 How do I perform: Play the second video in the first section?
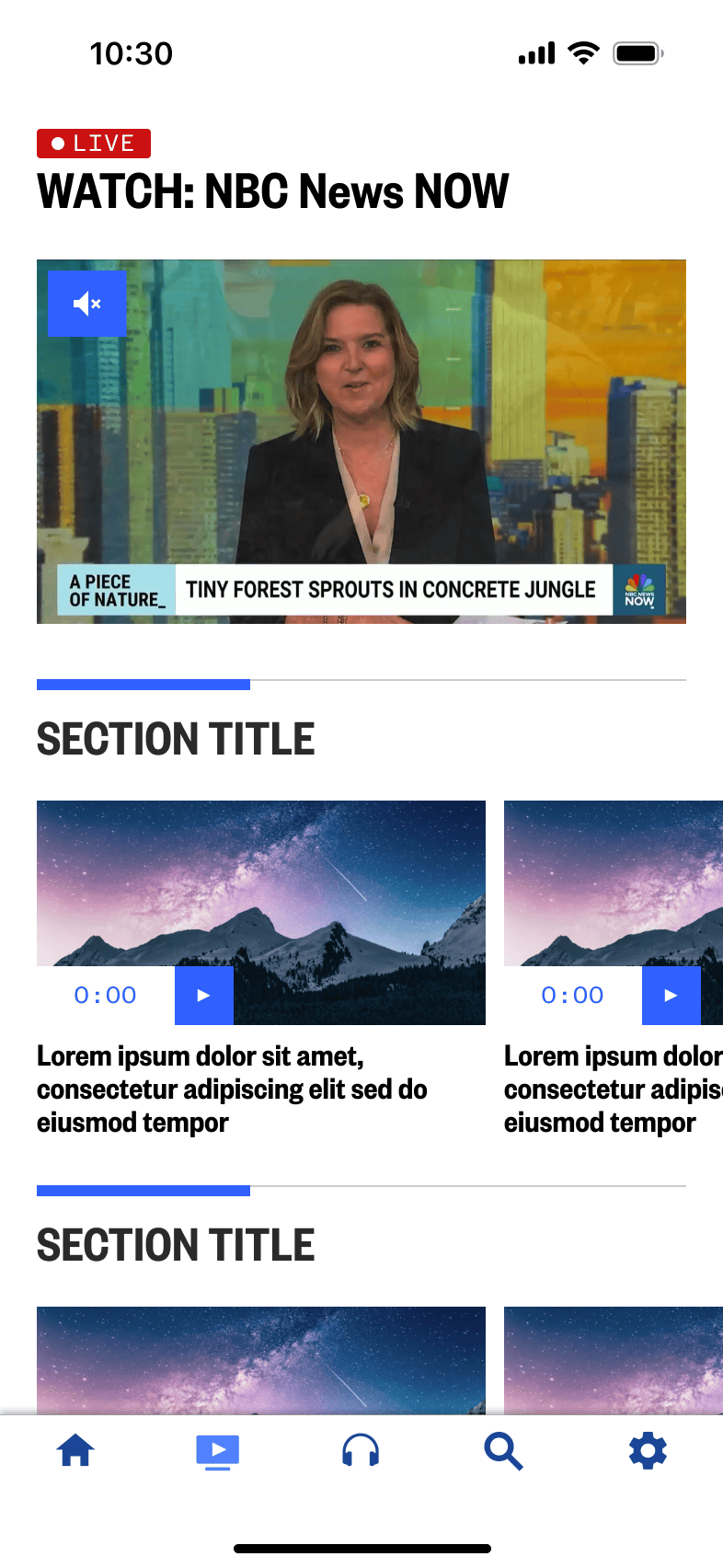pyautogui.click(x=671, y=995)
